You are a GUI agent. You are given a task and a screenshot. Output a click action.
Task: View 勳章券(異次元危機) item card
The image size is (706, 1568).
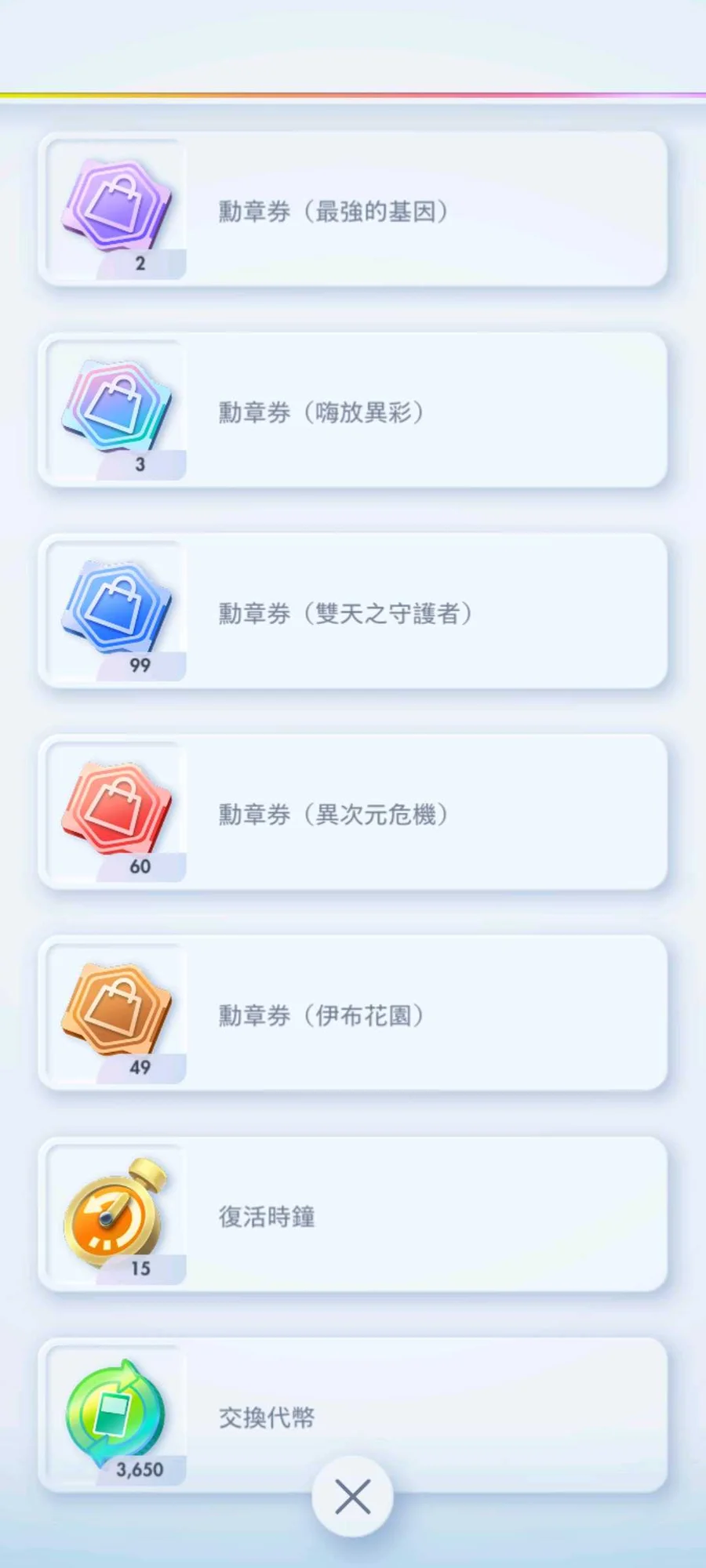pyautogui.click(x=353, y=813)
